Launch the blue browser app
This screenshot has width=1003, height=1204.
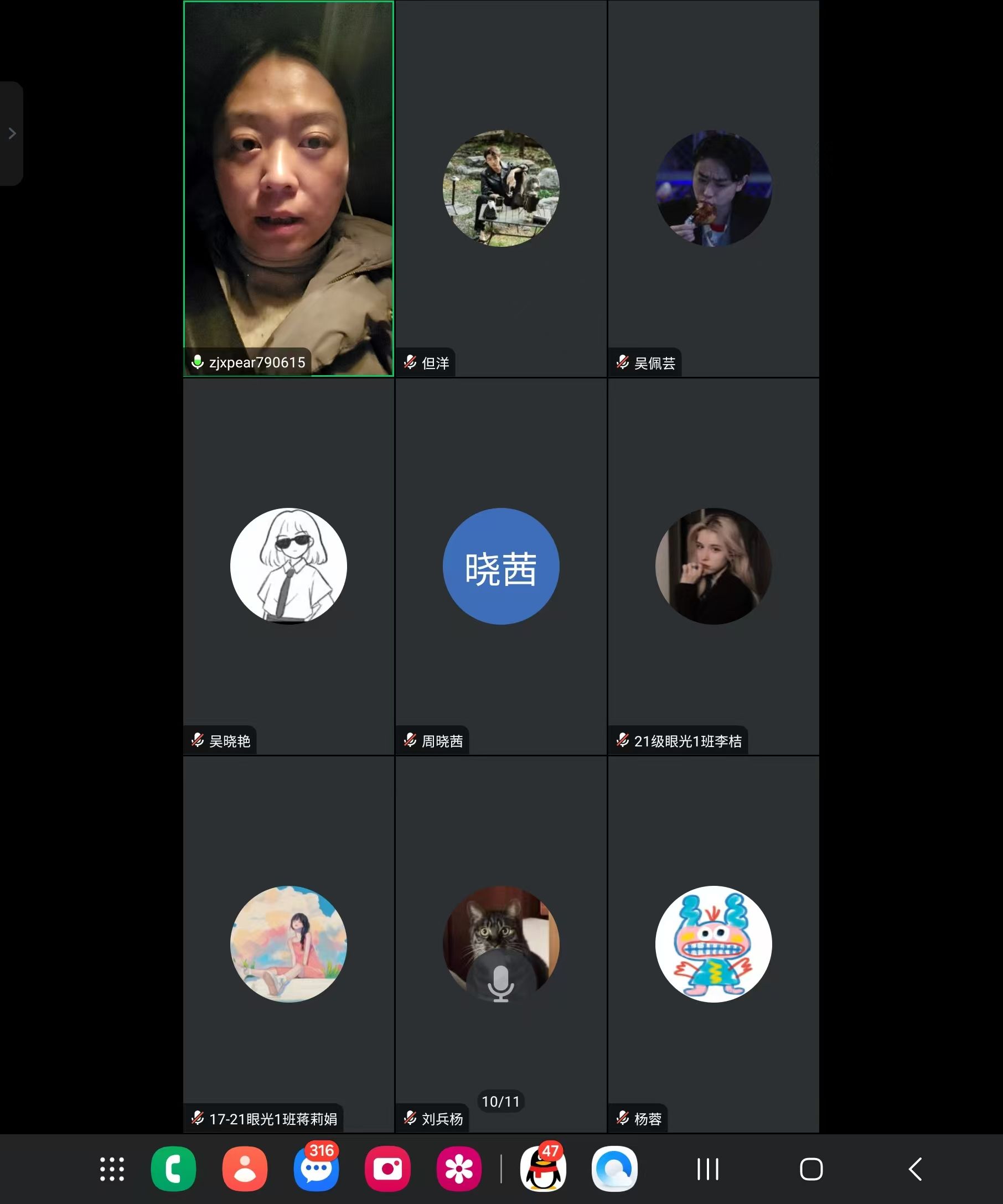pyautogui.click(x=614, y=1169)
